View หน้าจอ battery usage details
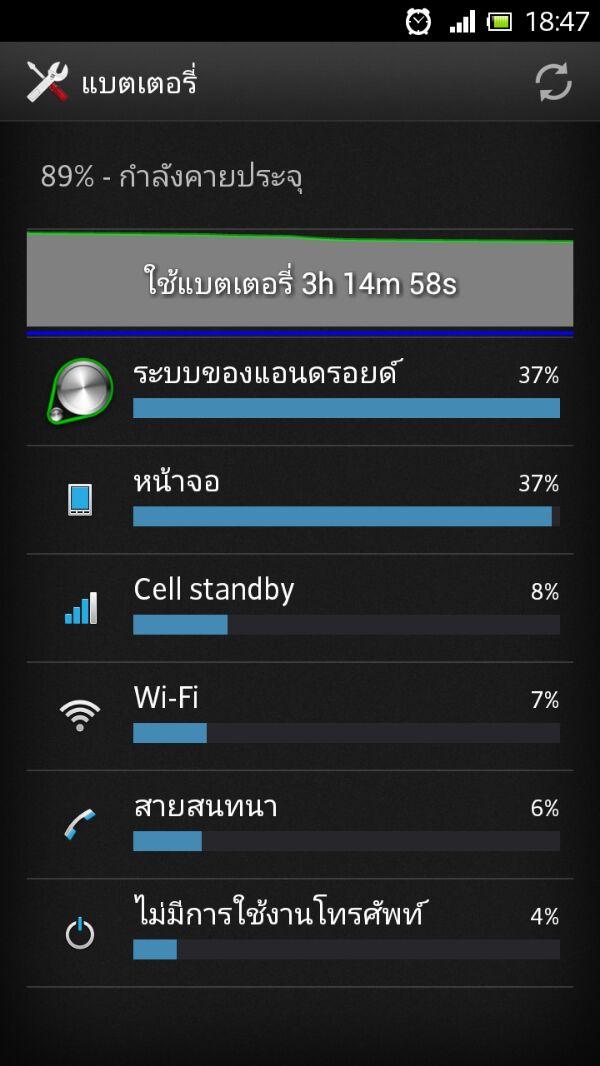Image resolution: width=600 pixels, height=1066 pixels. click(300, 500)
